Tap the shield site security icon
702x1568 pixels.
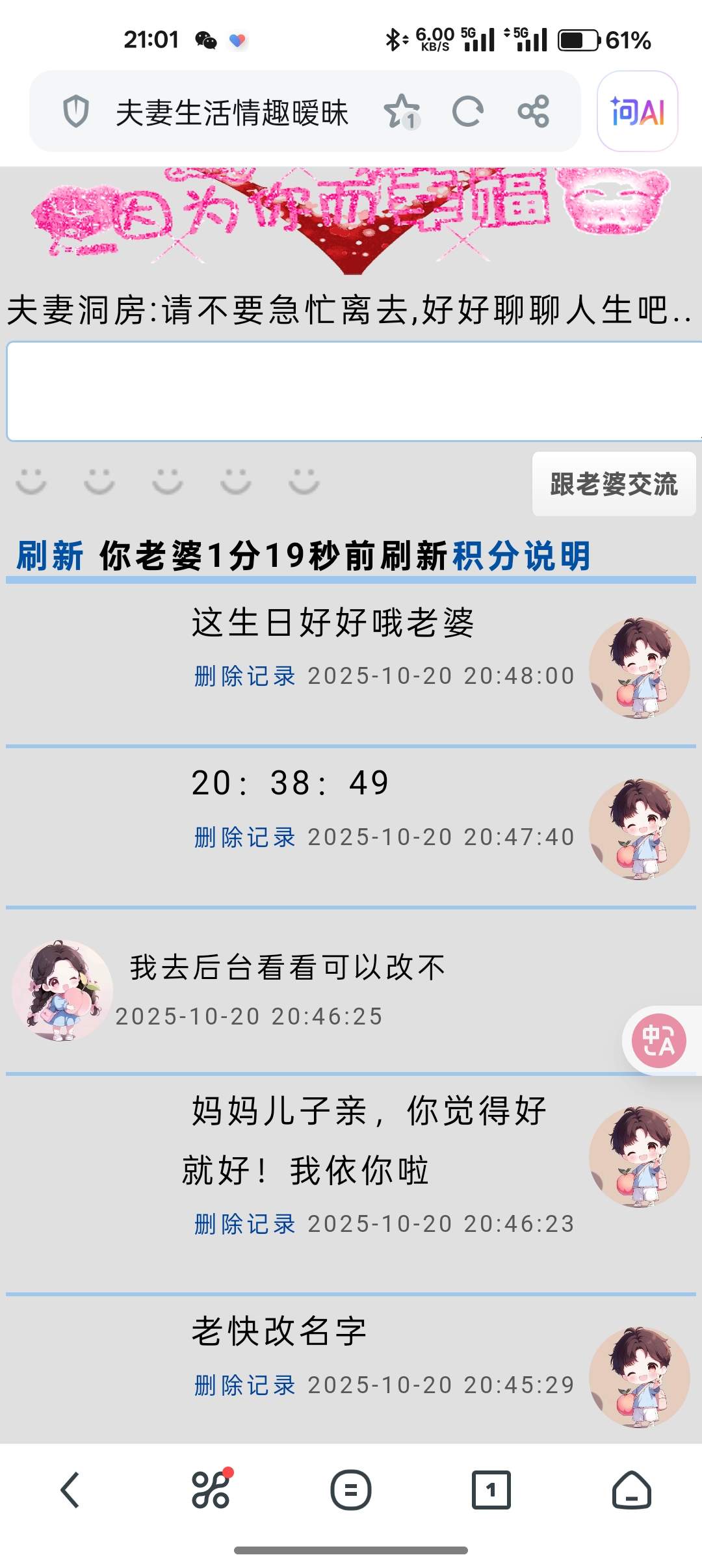[x=76, y=112]
